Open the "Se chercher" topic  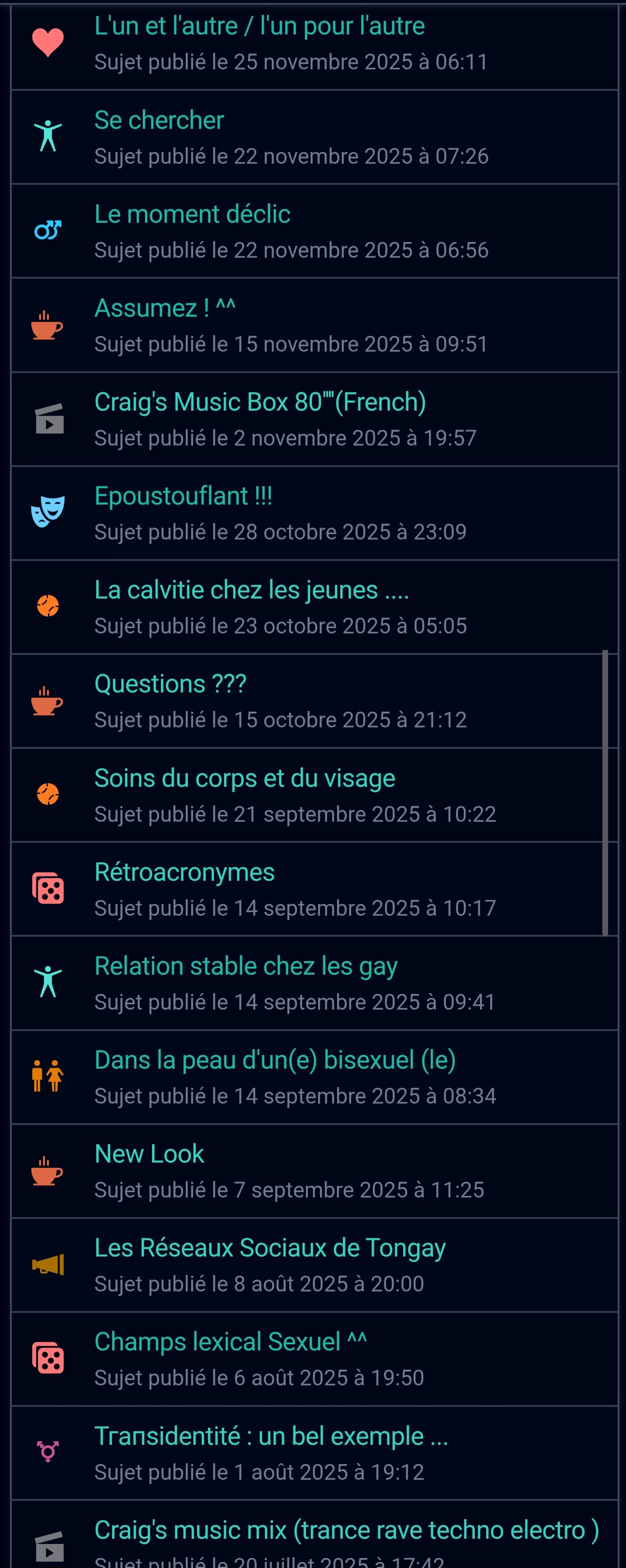click(159, 121)
